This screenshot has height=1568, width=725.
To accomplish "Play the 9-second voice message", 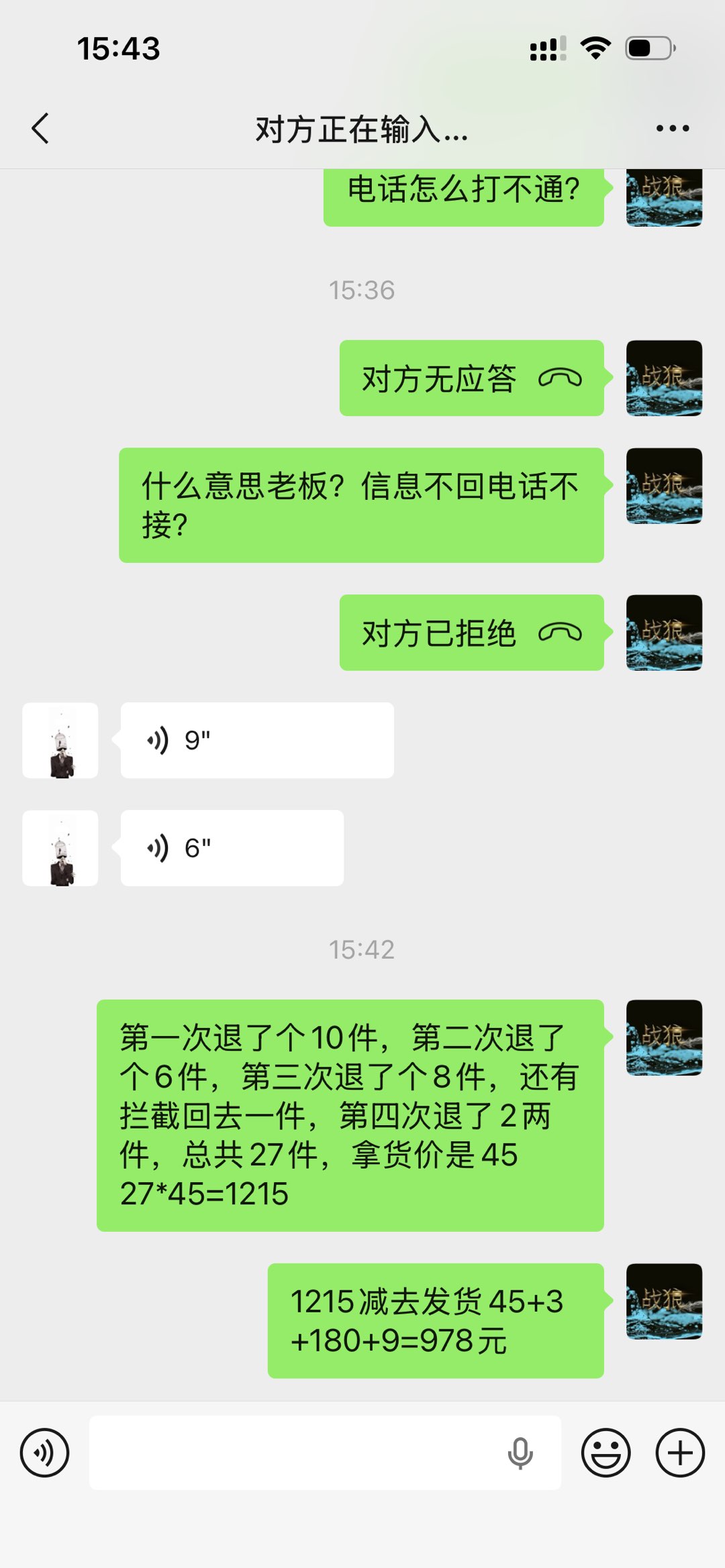I will click(x=256, y=740).
